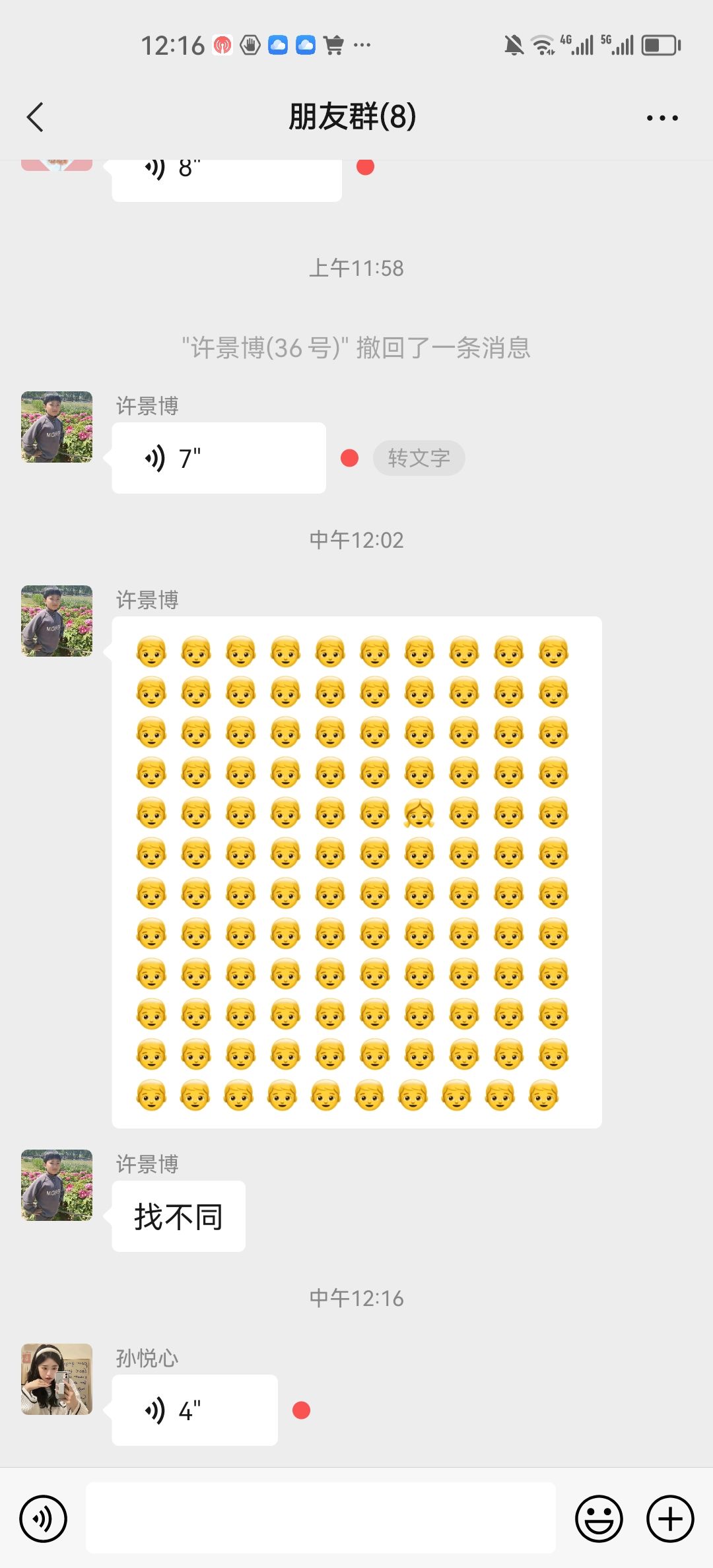View 许景博's avatar beside 找不同 message

(57, 1185)
